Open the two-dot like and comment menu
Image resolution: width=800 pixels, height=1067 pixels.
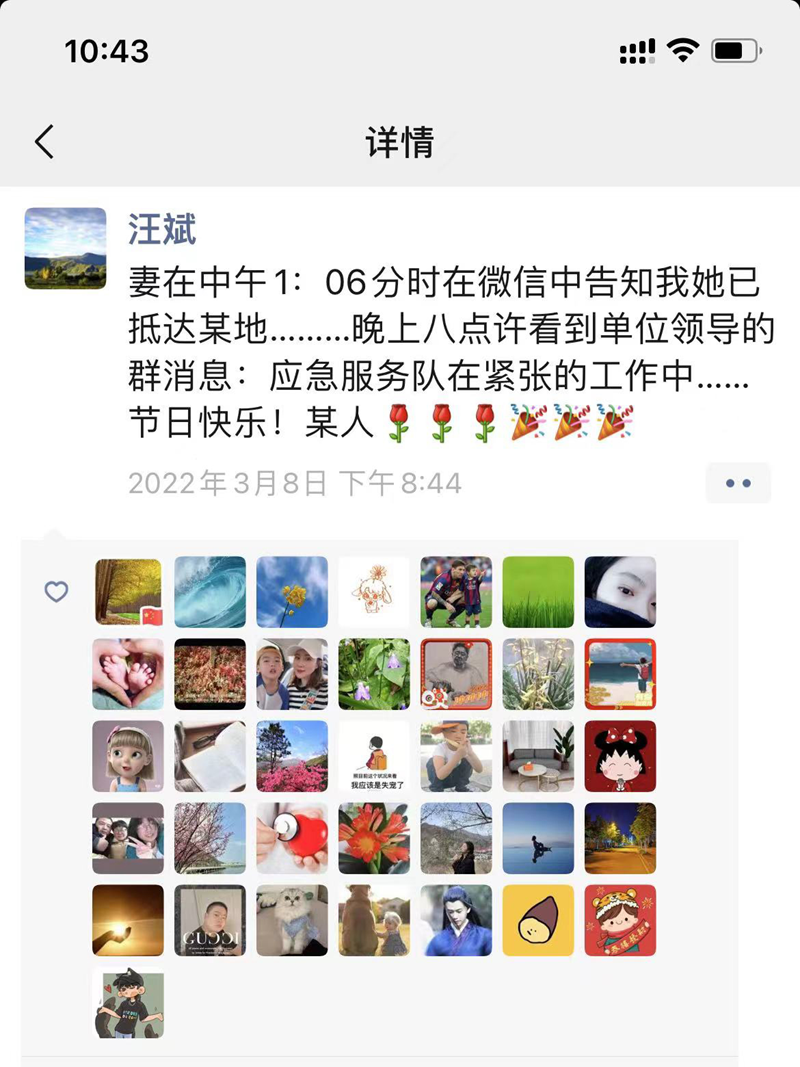738,483
